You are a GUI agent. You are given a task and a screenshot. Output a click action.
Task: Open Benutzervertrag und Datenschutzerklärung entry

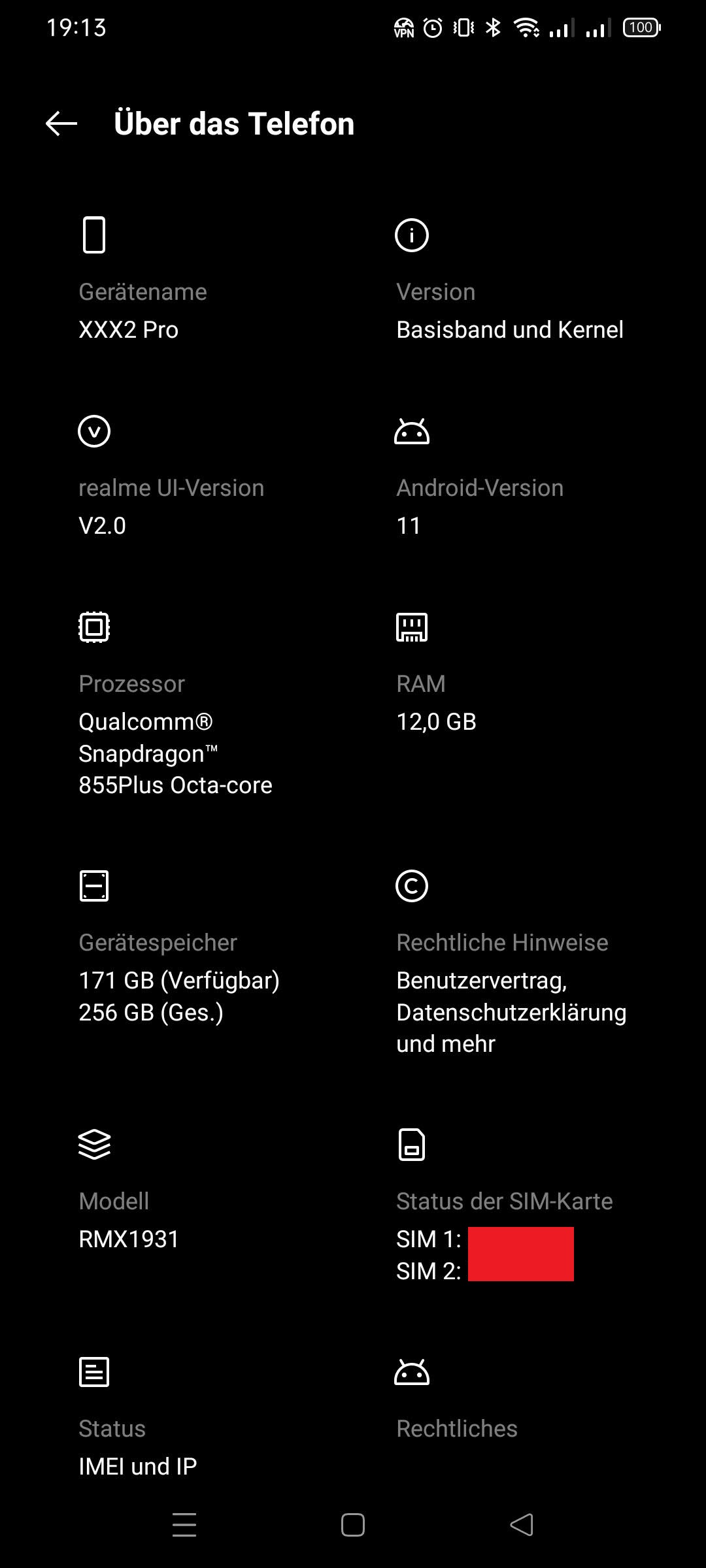point(511,1011)
